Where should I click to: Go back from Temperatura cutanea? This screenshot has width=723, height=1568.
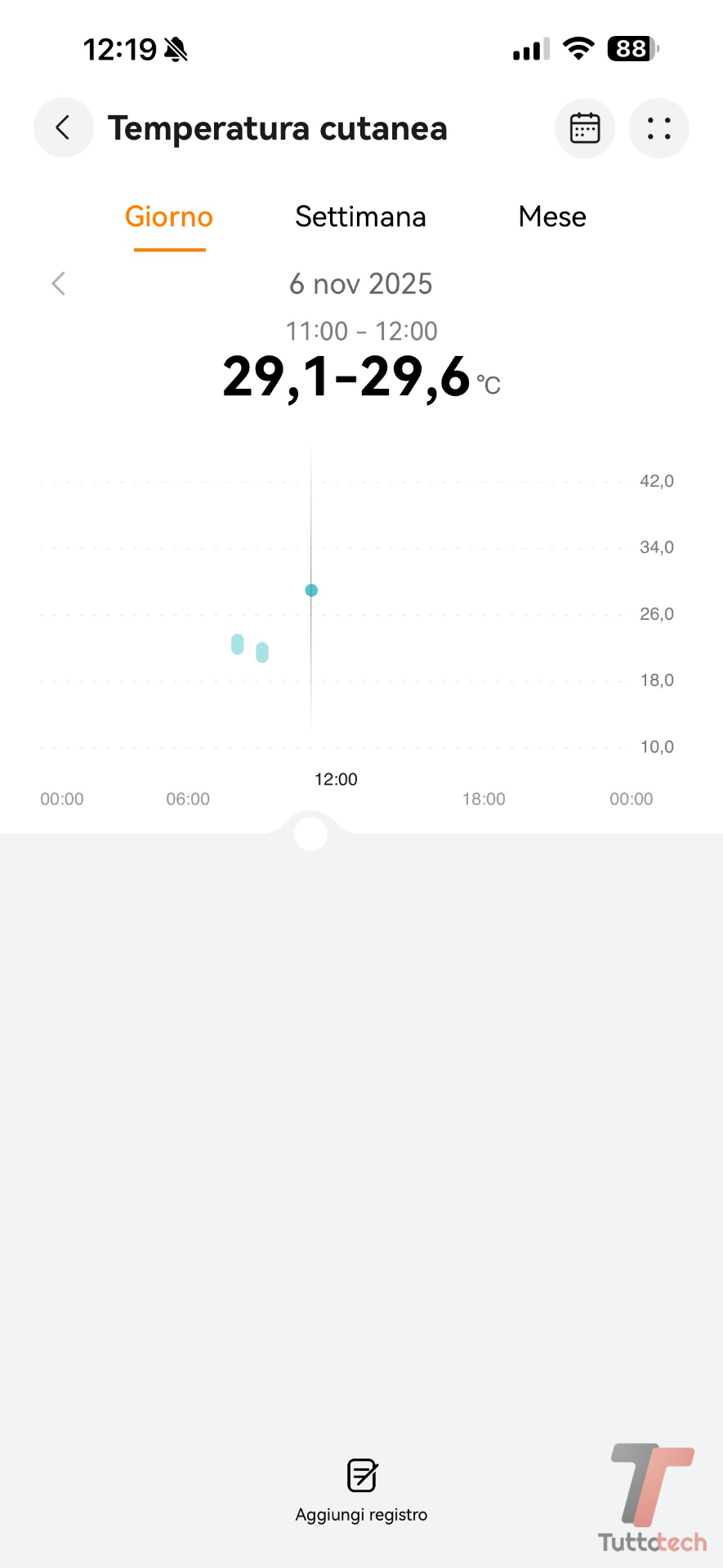pyautogui.click(x=63, y=127)
